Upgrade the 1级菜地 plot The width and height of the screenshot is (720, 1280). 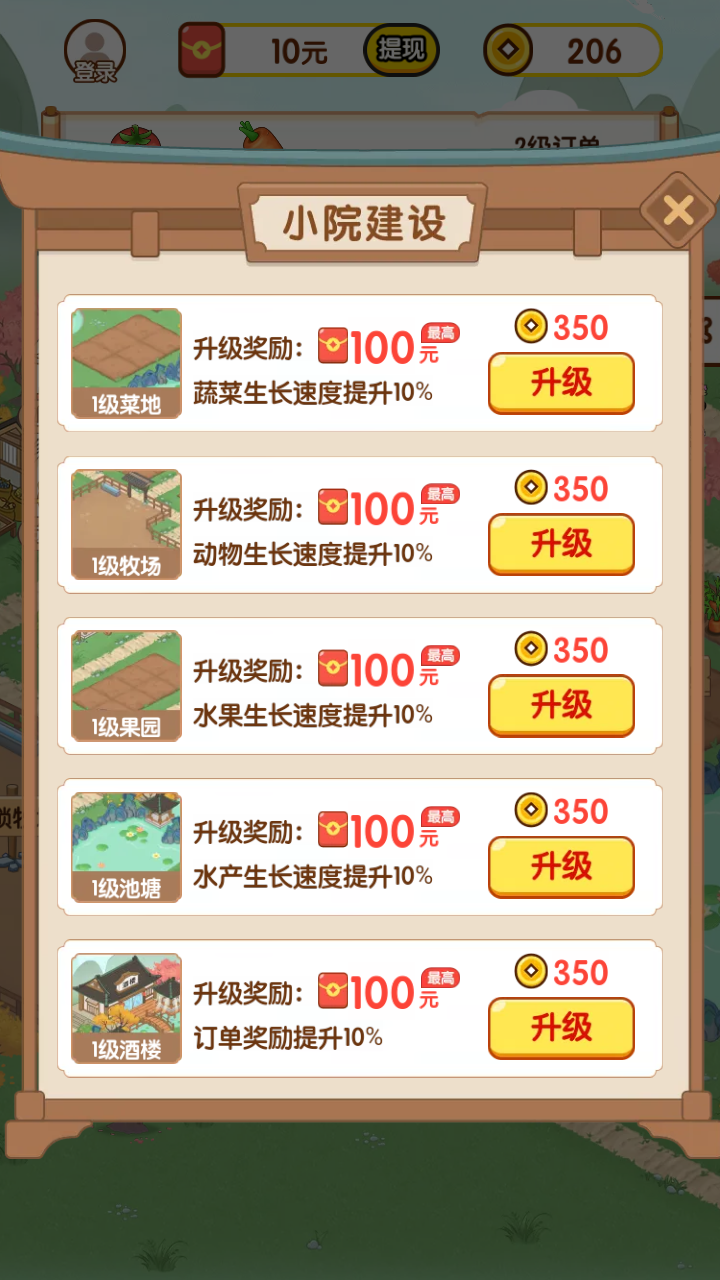pos(561,382)
